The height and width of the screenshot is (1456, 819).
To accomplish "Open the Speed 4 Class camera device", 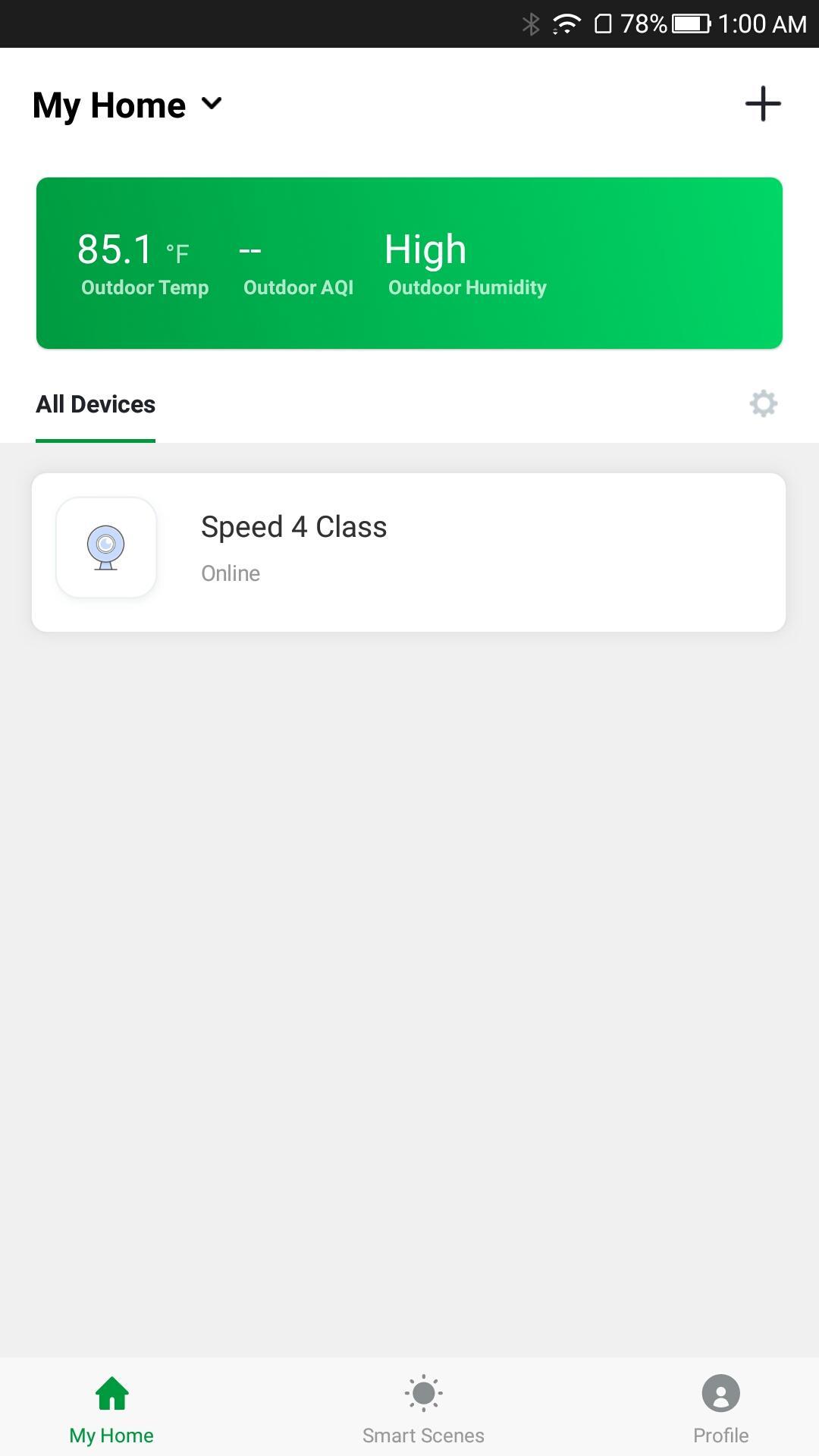I will pyautogui.click(x=408, y=551).
